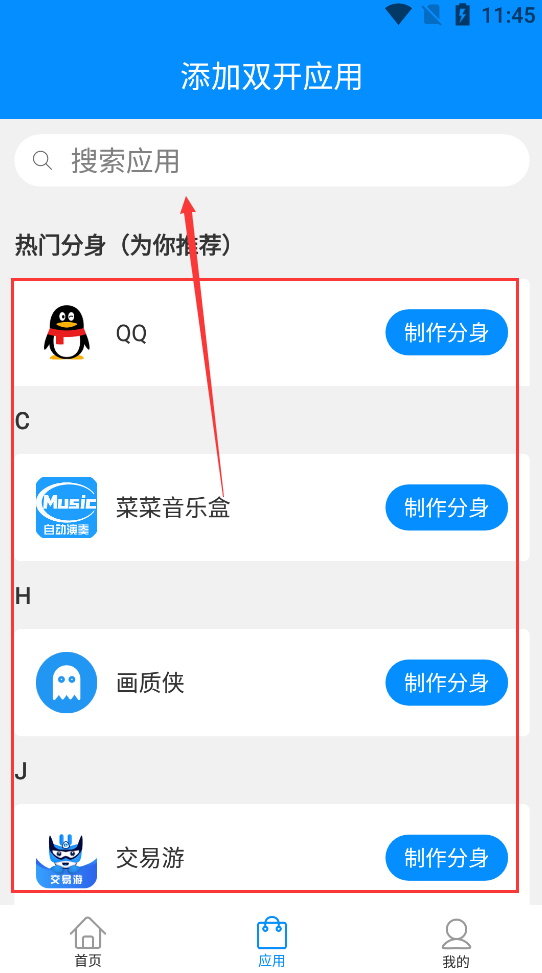
Task: Tap the 搜索应用 search box
Action: pos(271,161)
